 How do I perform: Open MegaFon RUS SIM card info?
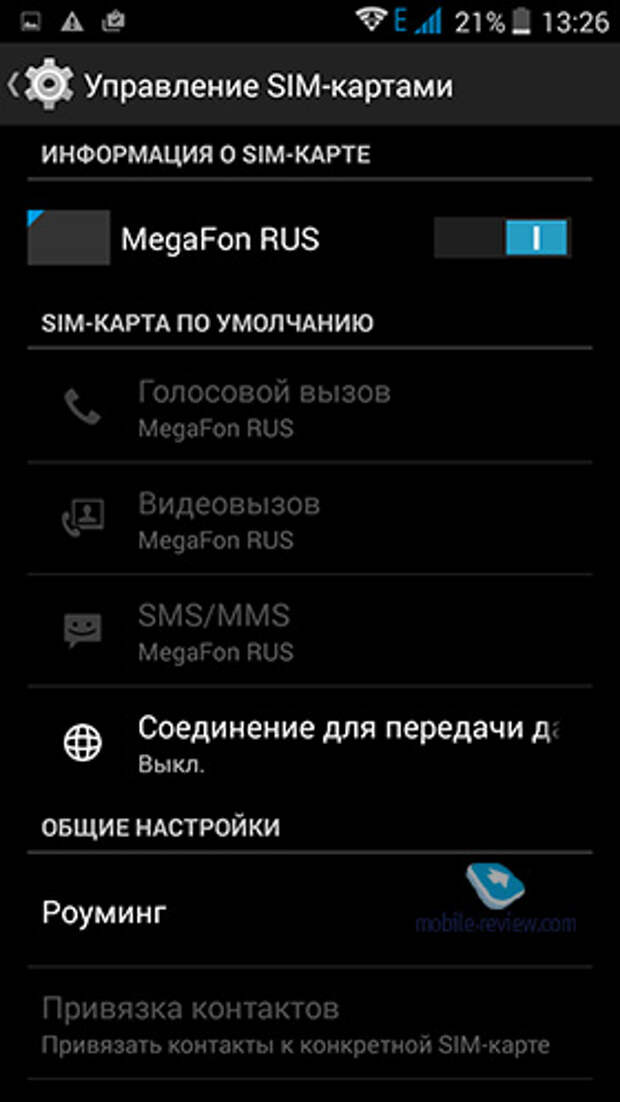pos(220,239)
